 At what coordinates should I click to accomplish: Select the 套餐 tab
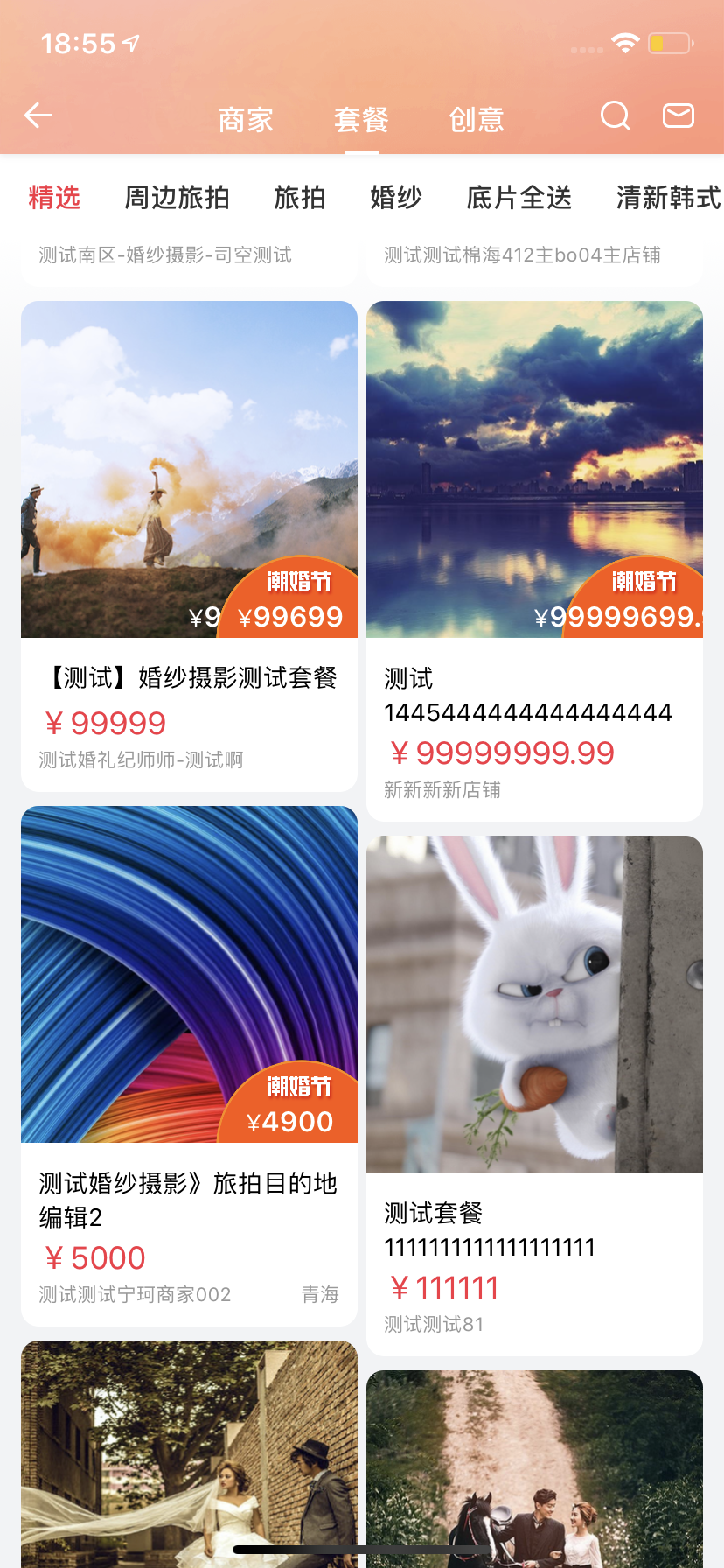click(x=361, y=119)
